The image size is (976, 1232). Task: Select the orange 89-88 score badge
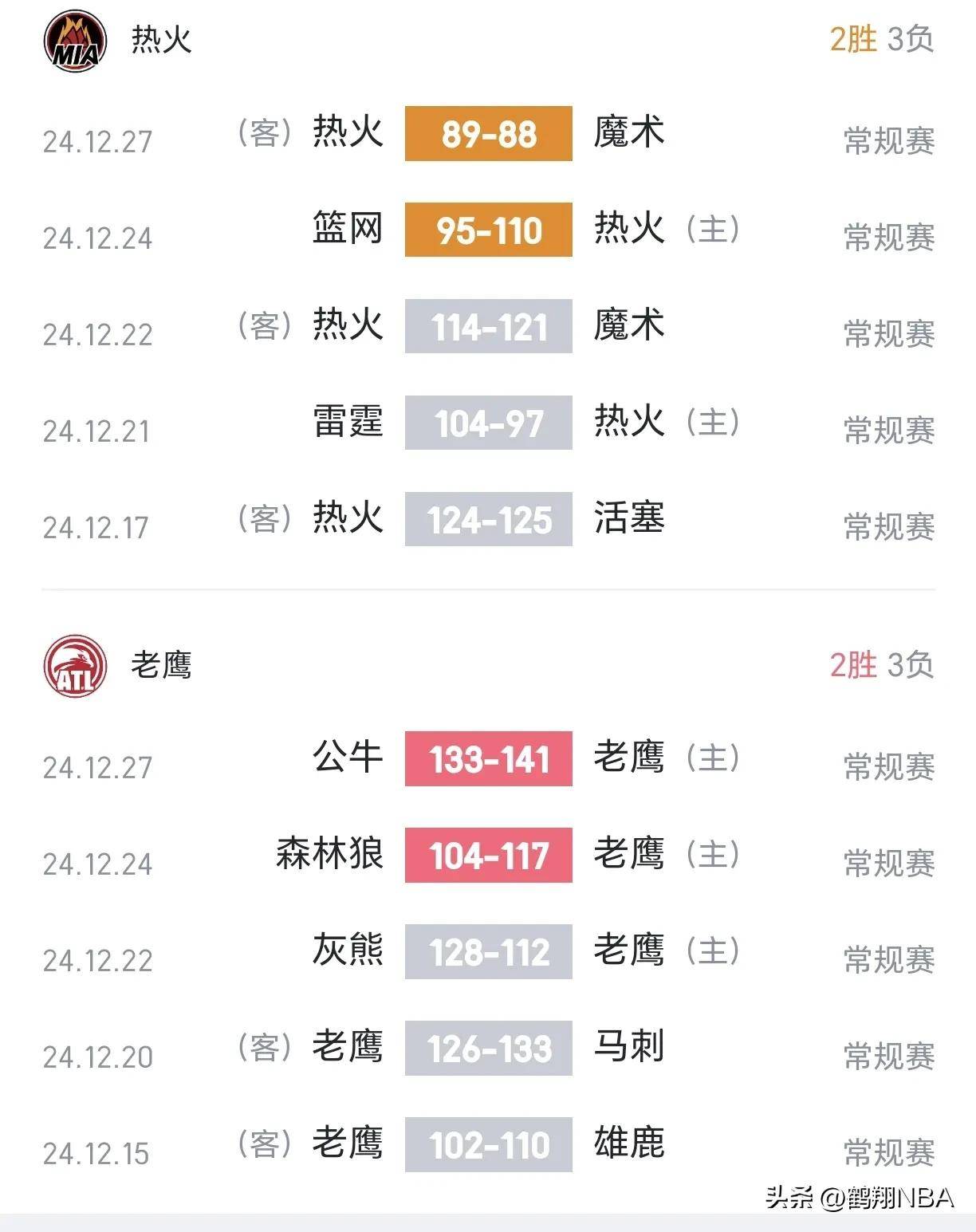pyautogui.click(x=487, y=136)
